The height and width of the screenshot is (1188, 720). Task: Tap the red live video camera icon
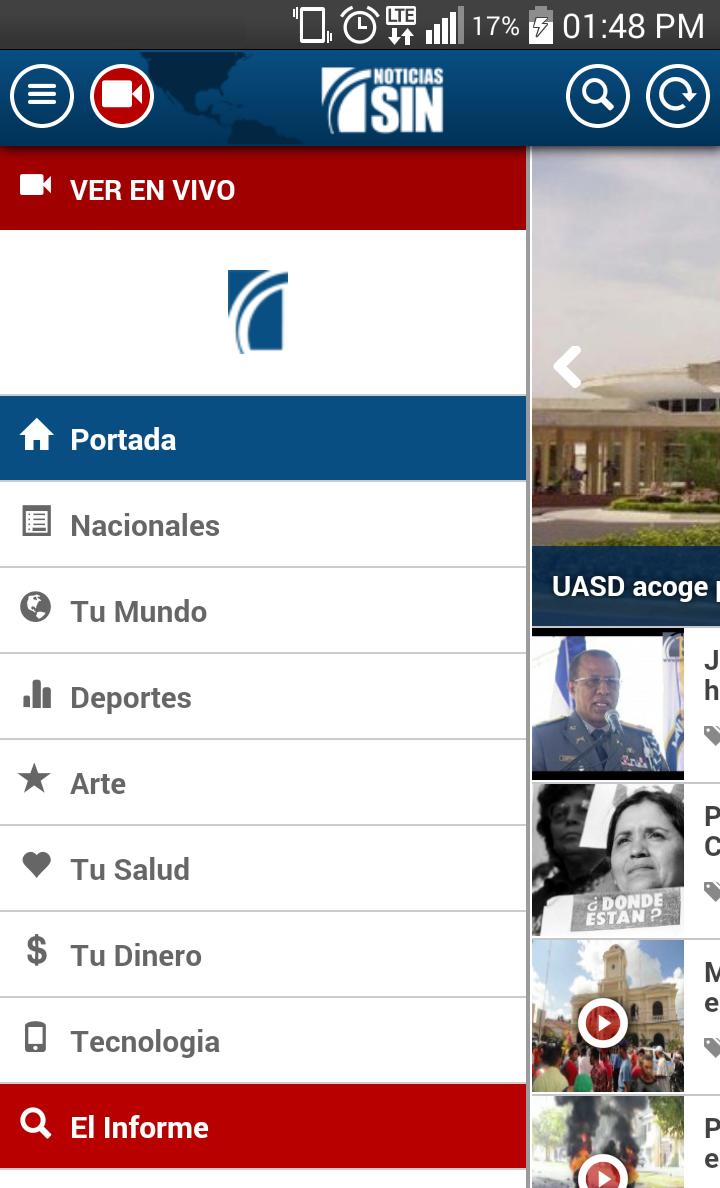pos(121,96)
